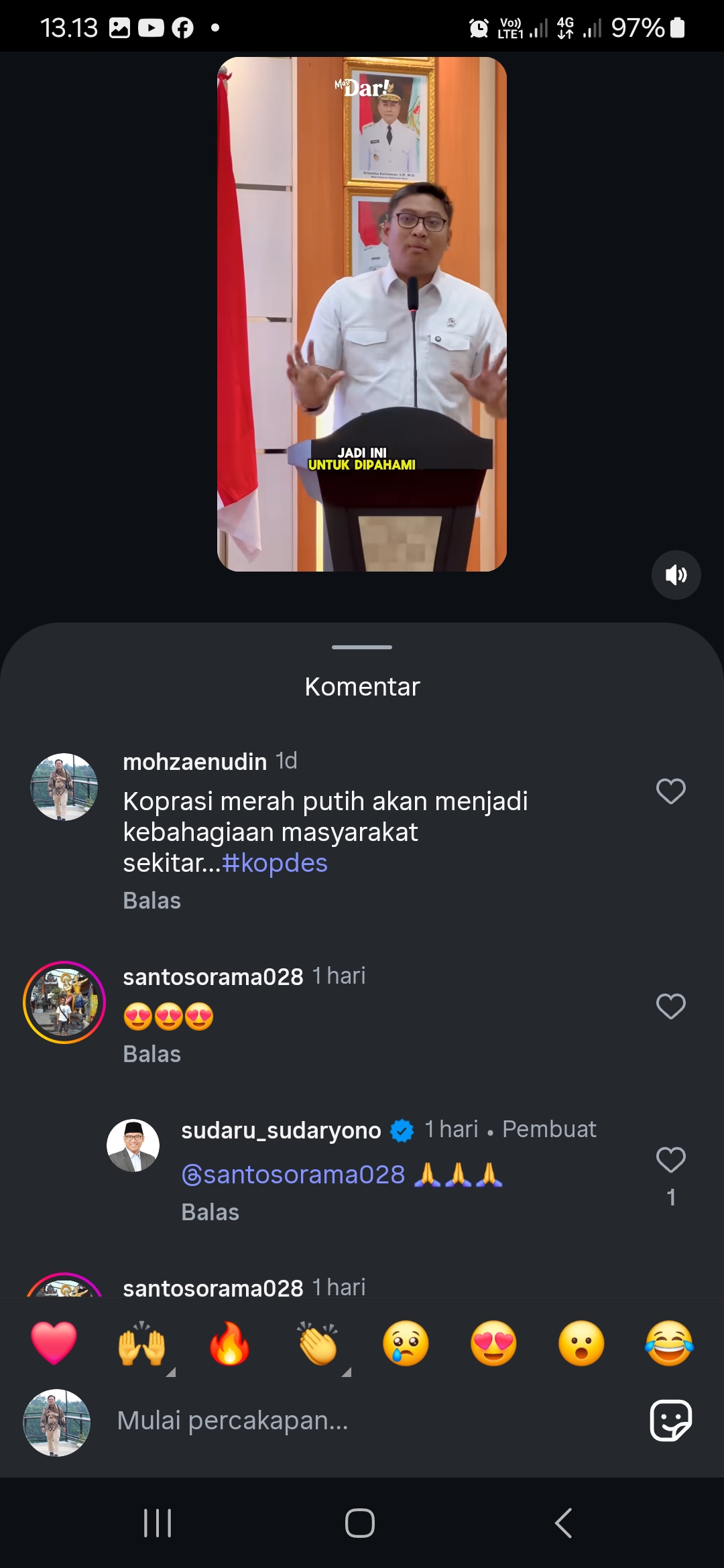The image size is (724, 1568).
Task: Send the fire emoji reaction
Action: 229,1343
